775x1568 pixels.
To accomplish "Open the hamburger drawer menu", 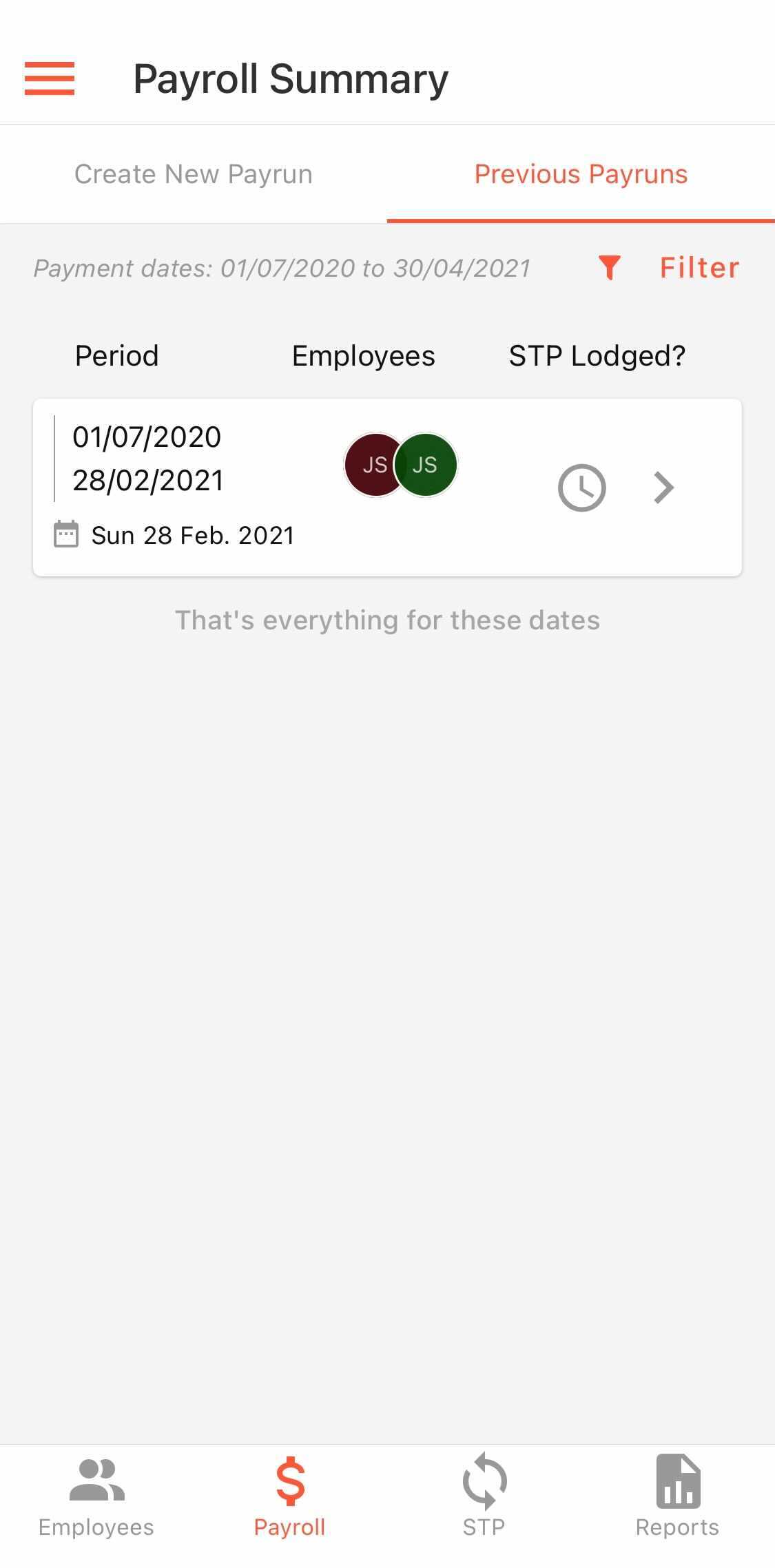I will [x=50, y=79].
